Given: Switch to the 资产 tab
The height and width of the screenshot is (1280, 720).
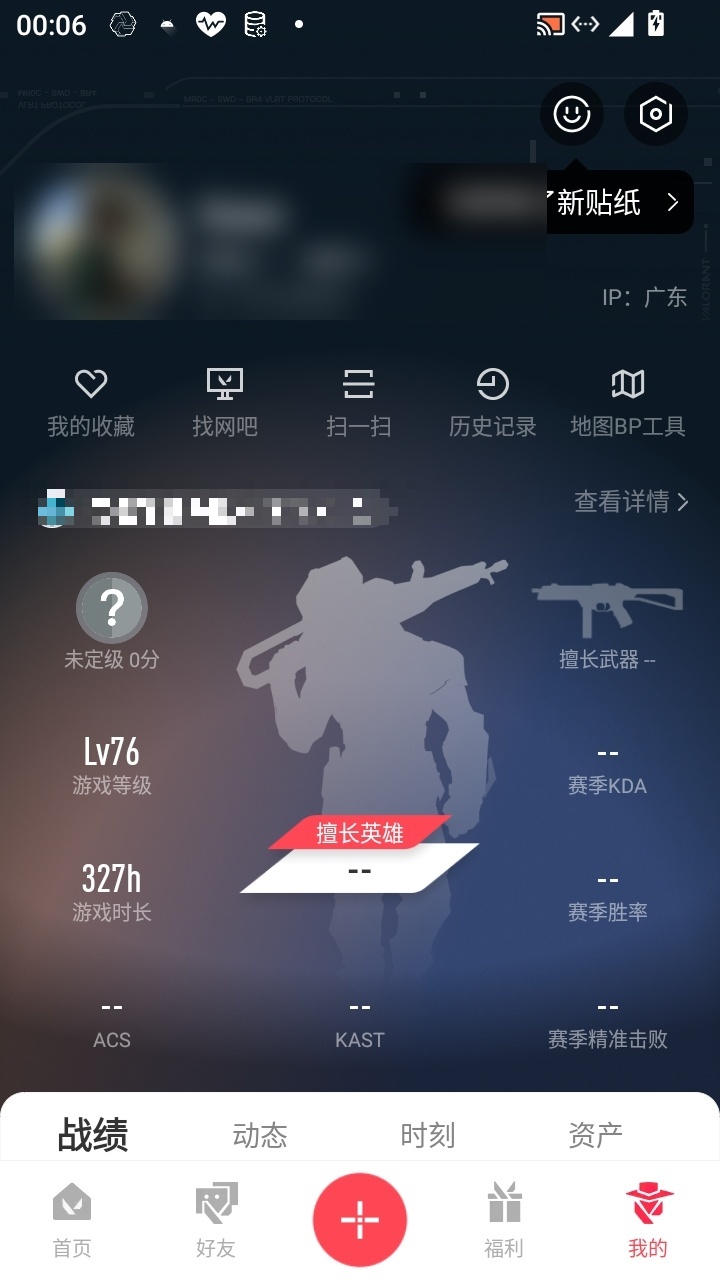Looking at the screenshot, I should click(x=595, y=1135).
